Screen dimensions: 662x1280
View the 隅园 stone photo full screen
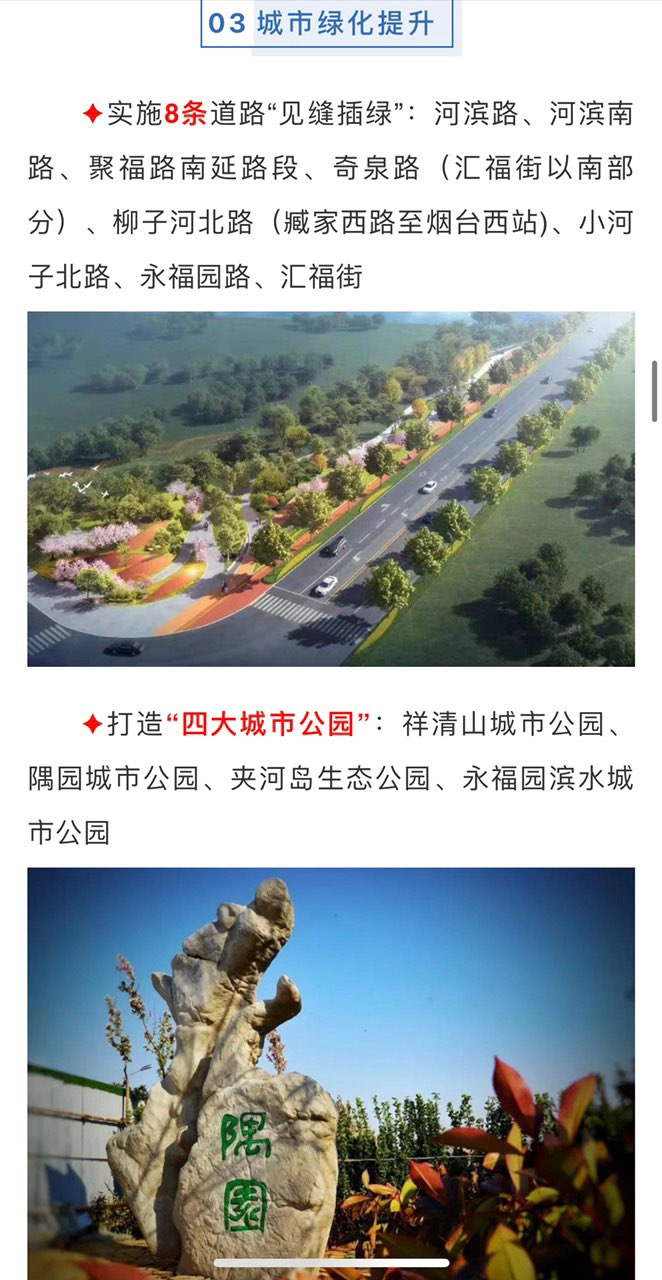(331, 1070)
